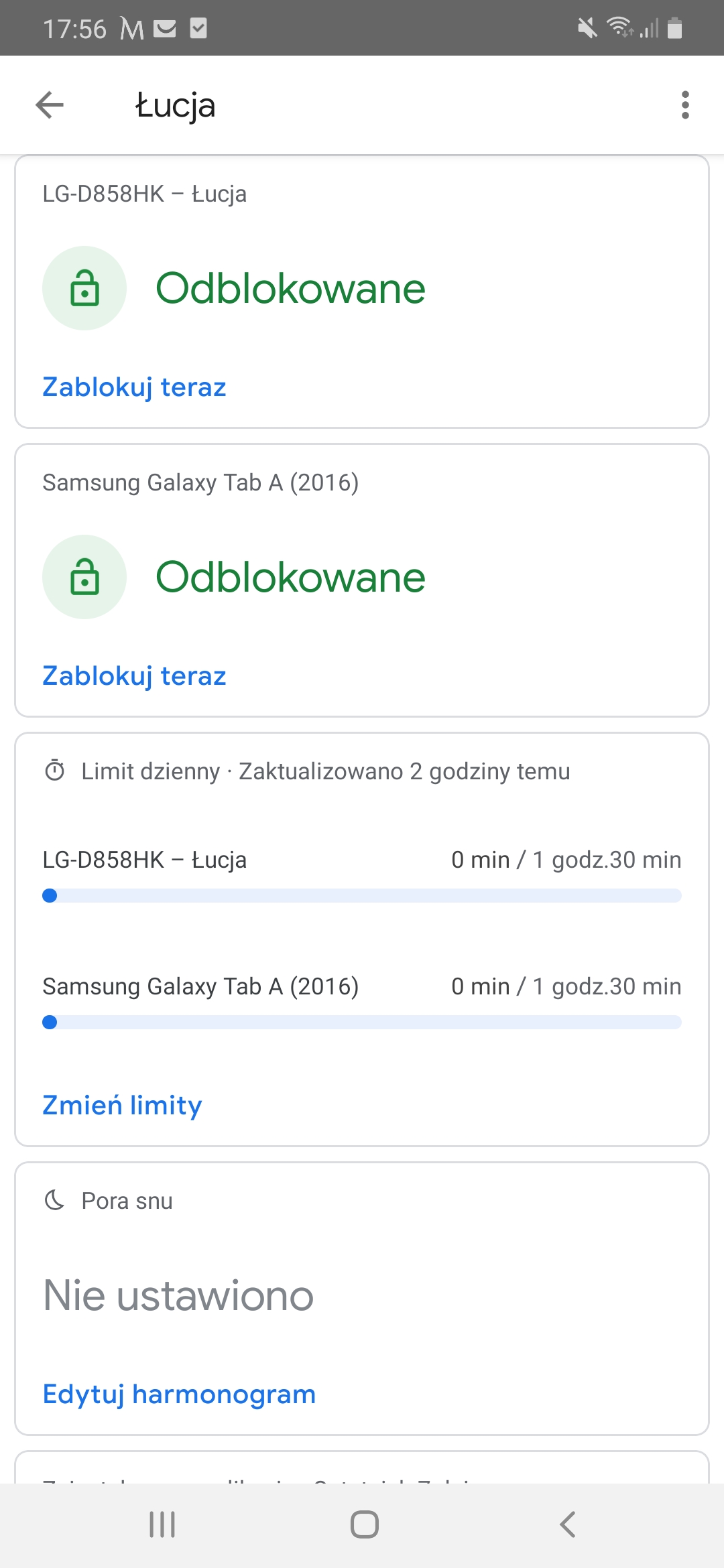Select the padlock icon on LG-D858HK card

coord(84,288)
